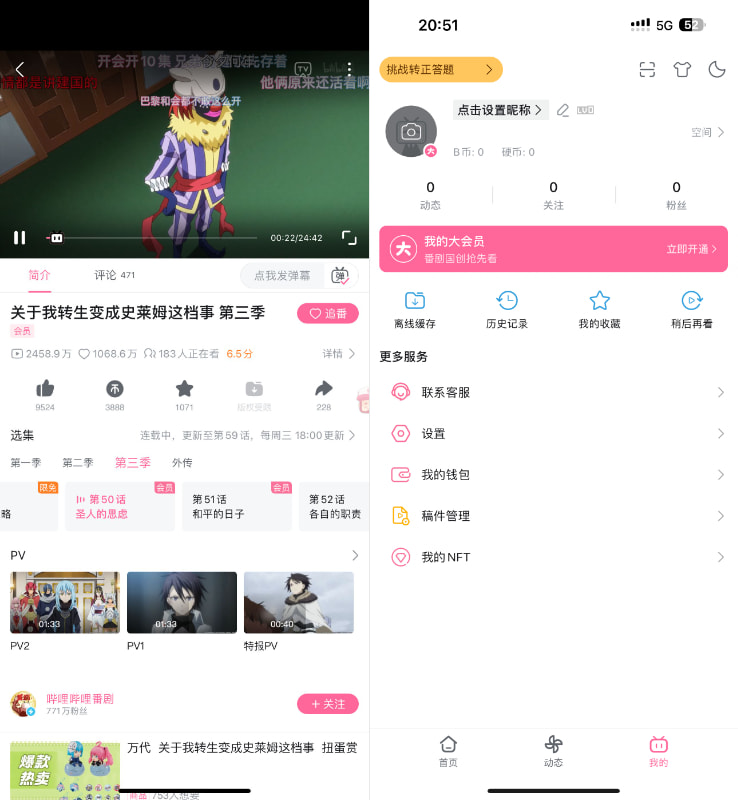Open 历史记录 history icon
This screenshot has width=738, height=800.
coord(507,302)
